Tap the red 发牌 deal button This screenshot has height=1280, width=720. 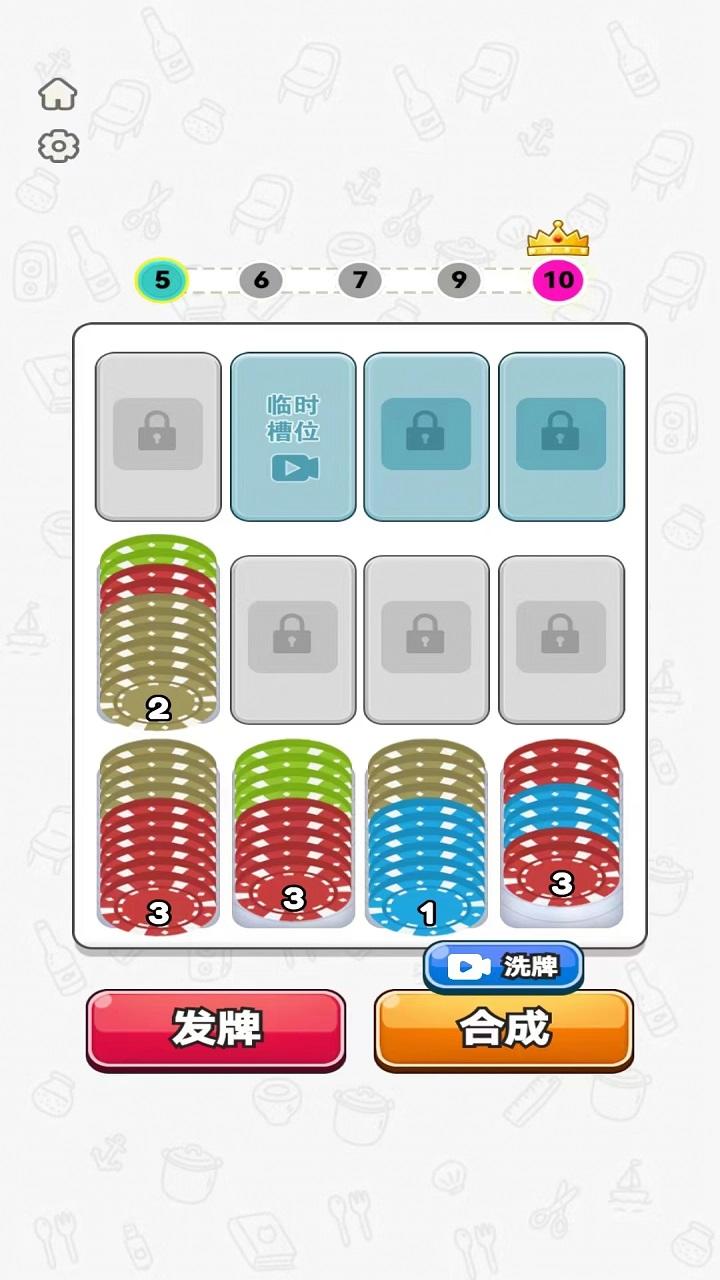pyautogui.click(x=216, y=1028)
